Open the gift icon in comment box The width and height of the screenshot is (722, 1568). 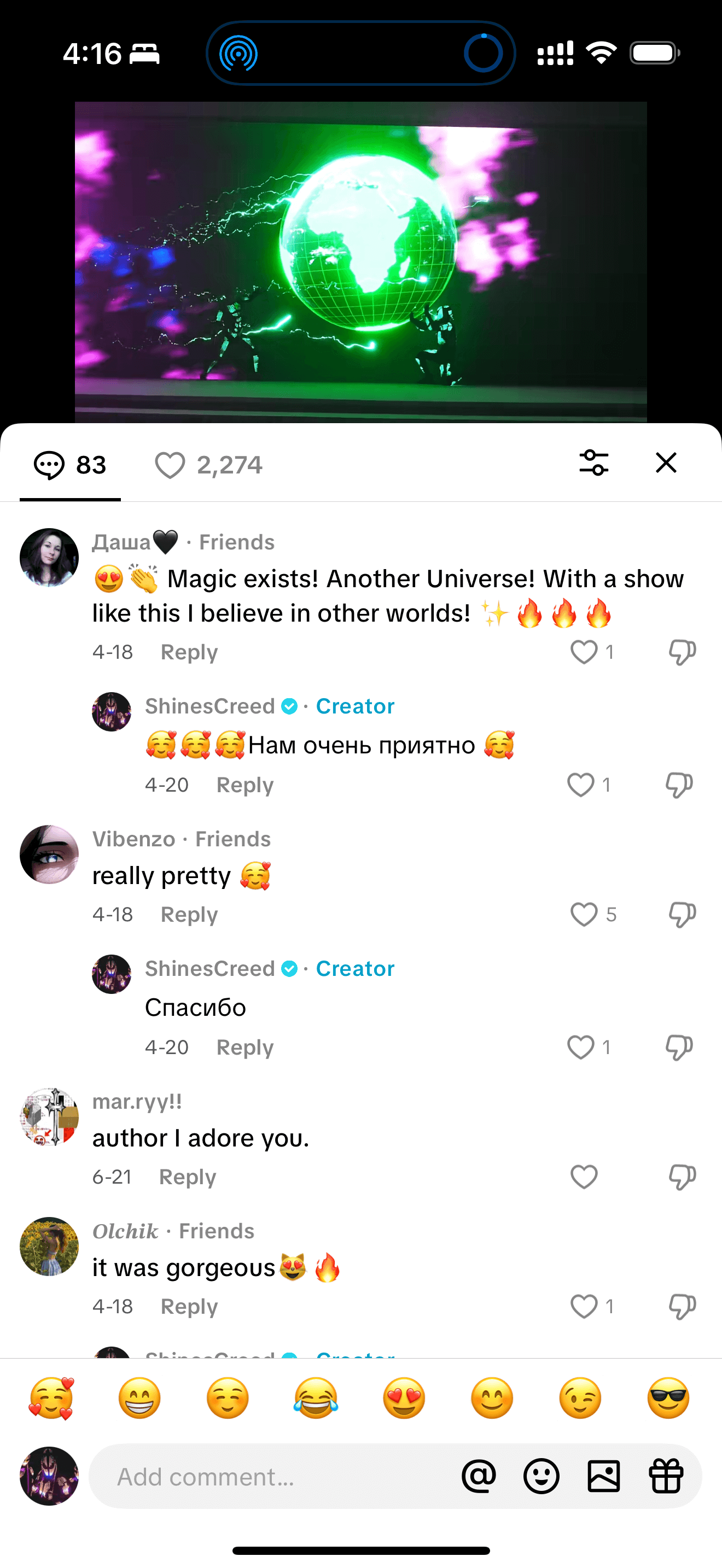point(666,1477)
